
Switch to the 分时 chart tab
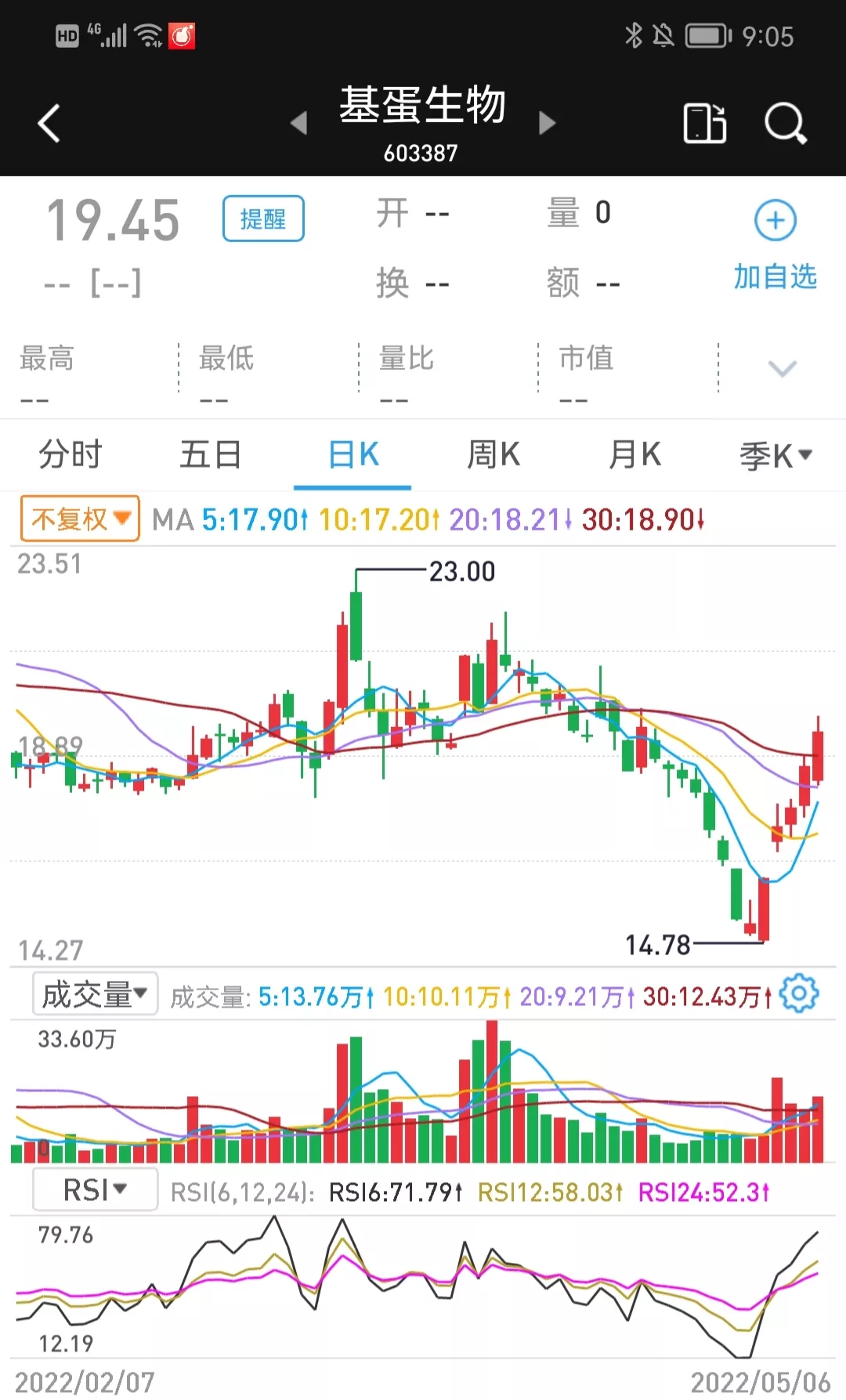(x=70, y=455)
